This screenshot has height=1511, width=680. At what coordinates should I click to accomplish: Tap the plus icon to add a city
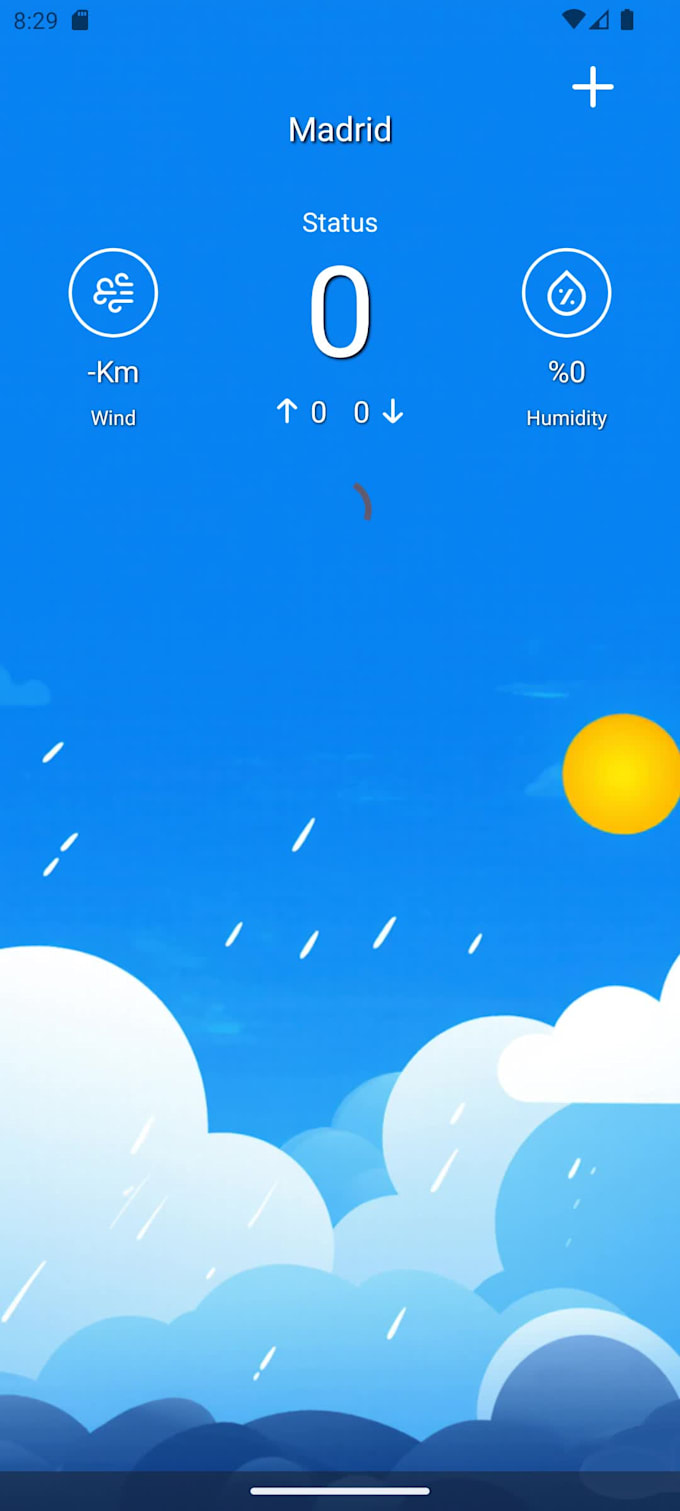pyautogui.click(x=592, y=87)
